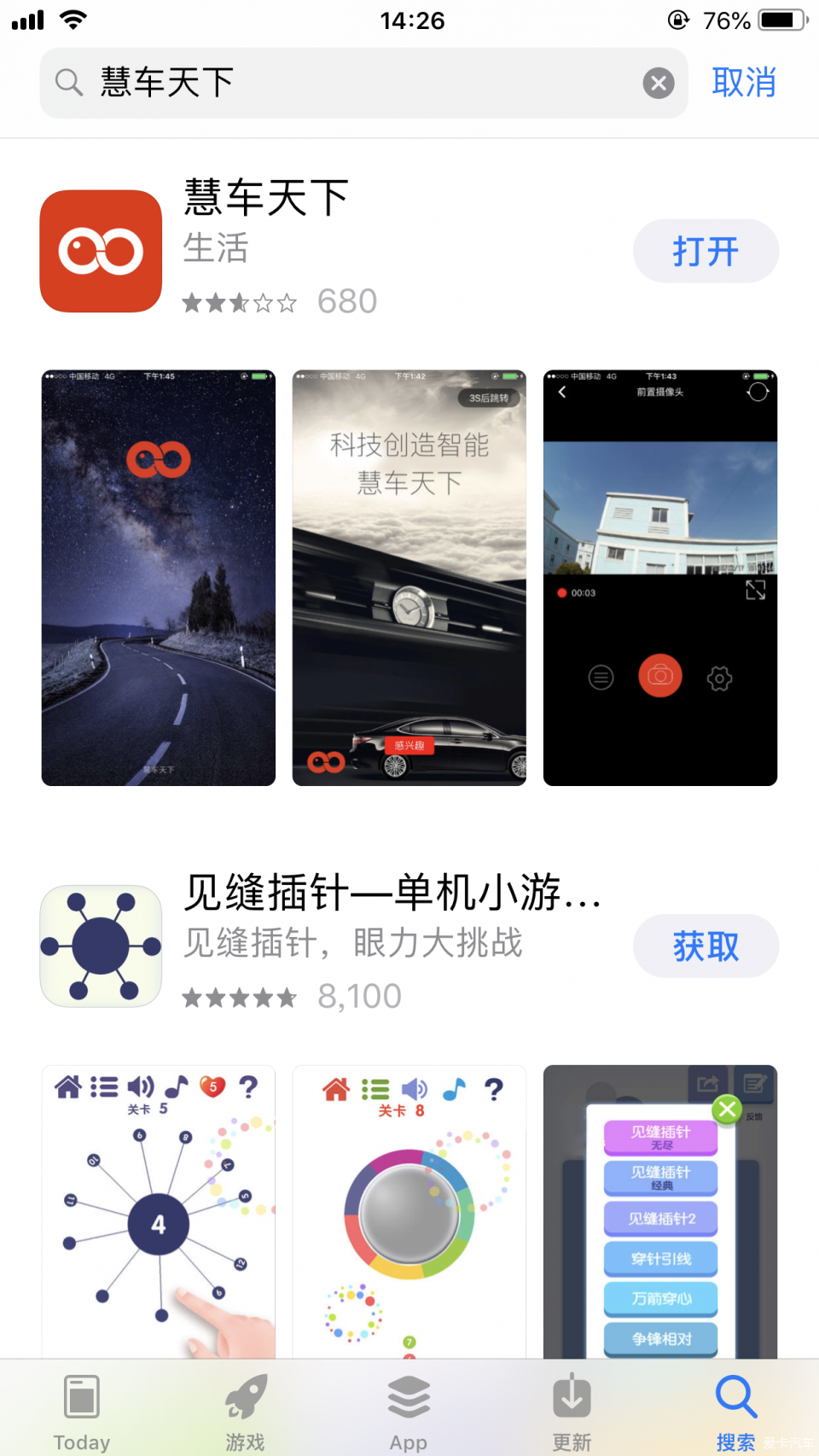The image size is (819, 1456).
Task: View 见缝插针 level 5 screenshot
Action: tap(159, 1212)
